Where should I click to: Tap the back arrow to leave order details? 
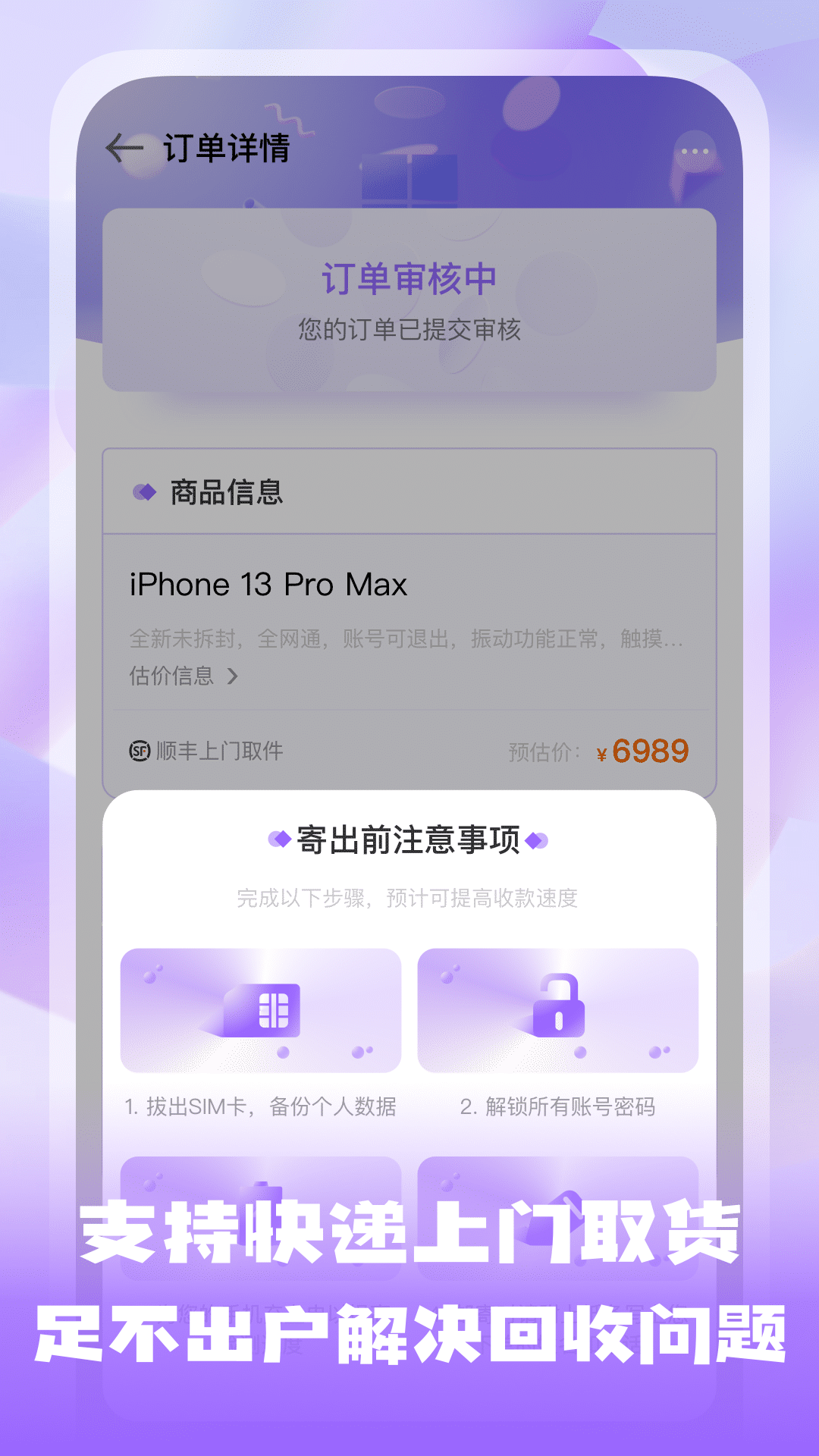pyautogui.click(x=124, y=147)
